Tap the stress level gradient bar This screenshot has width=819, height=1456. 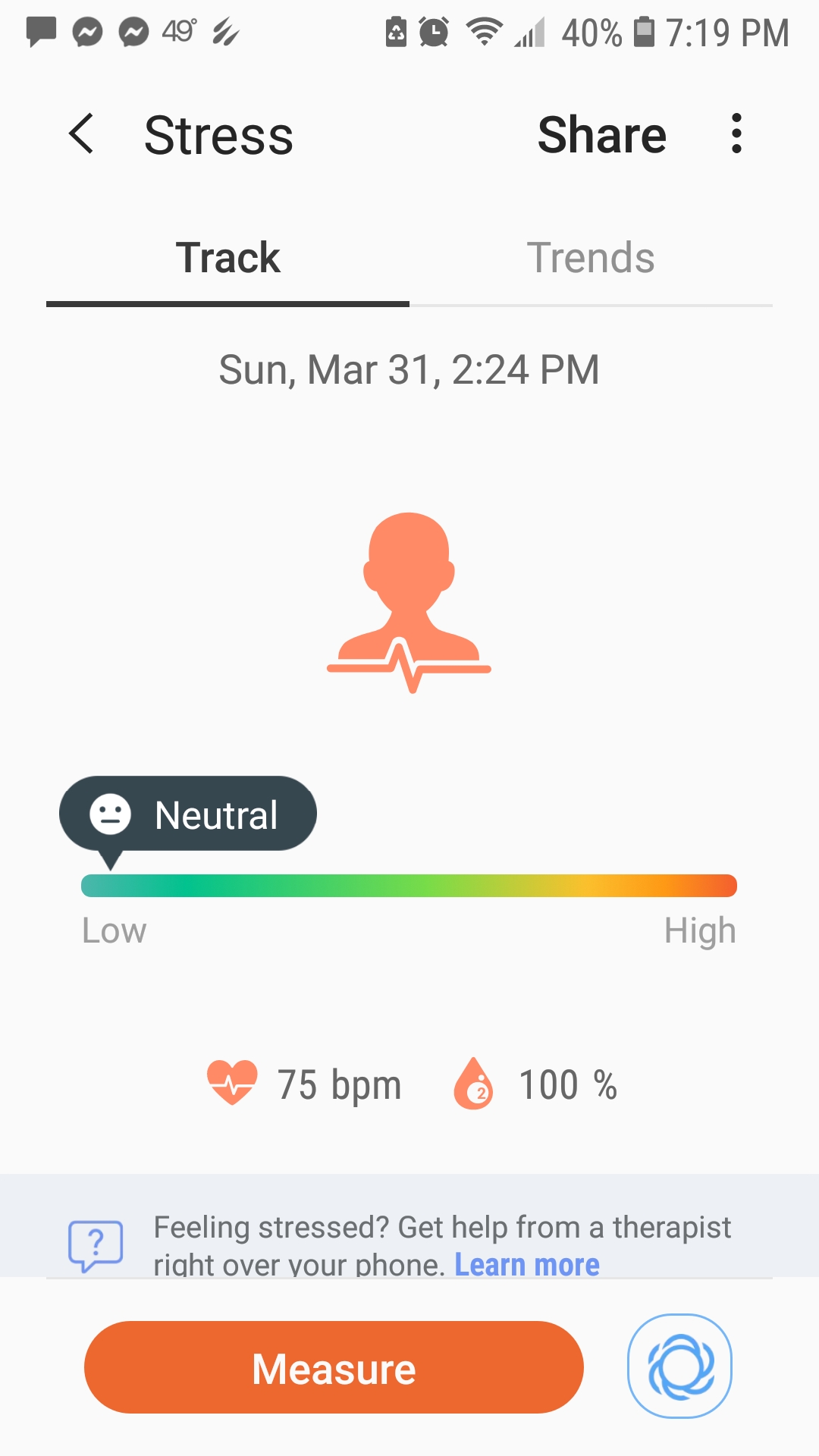point(409,885)
